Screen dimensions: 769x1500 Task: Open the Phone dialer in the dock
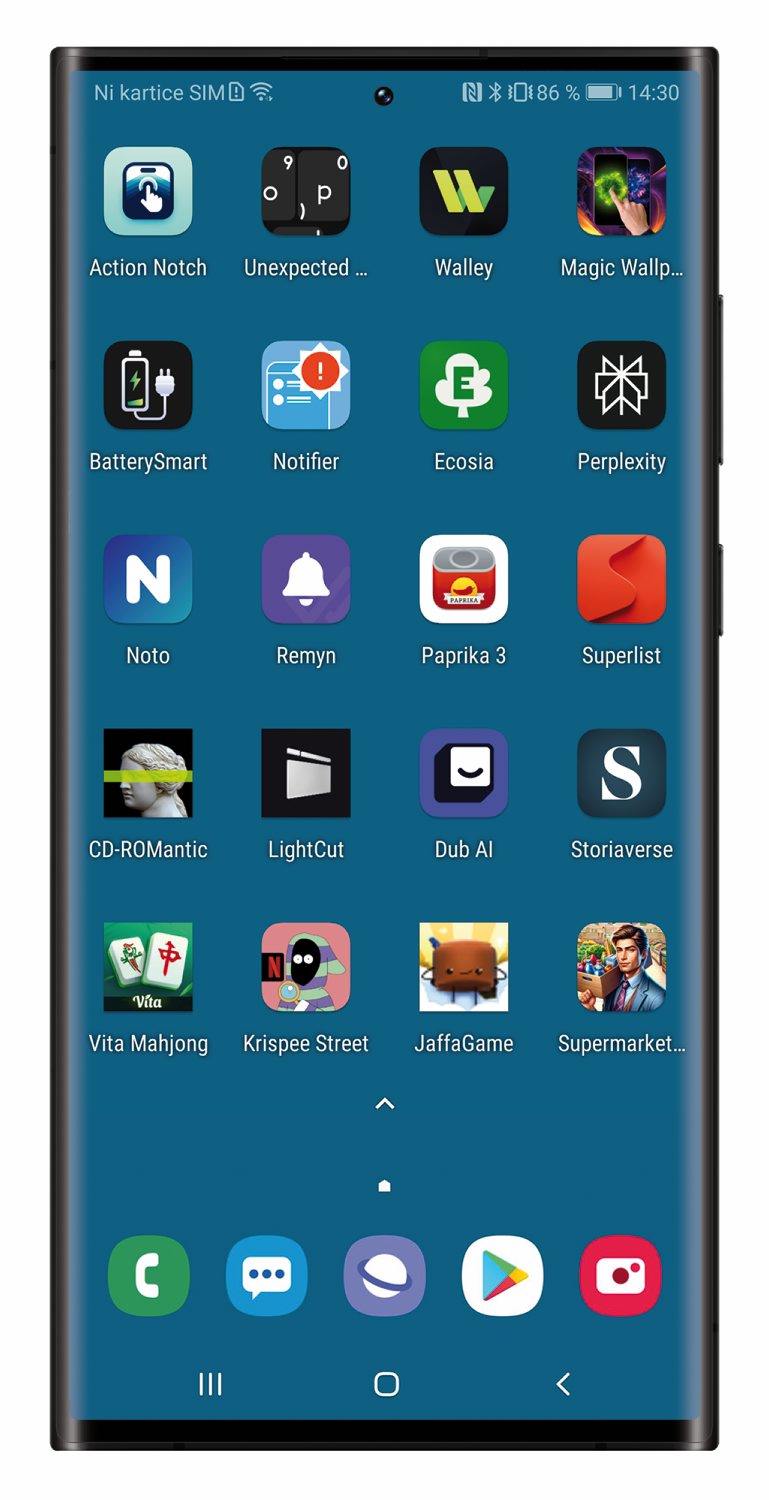click(149, 1275)
